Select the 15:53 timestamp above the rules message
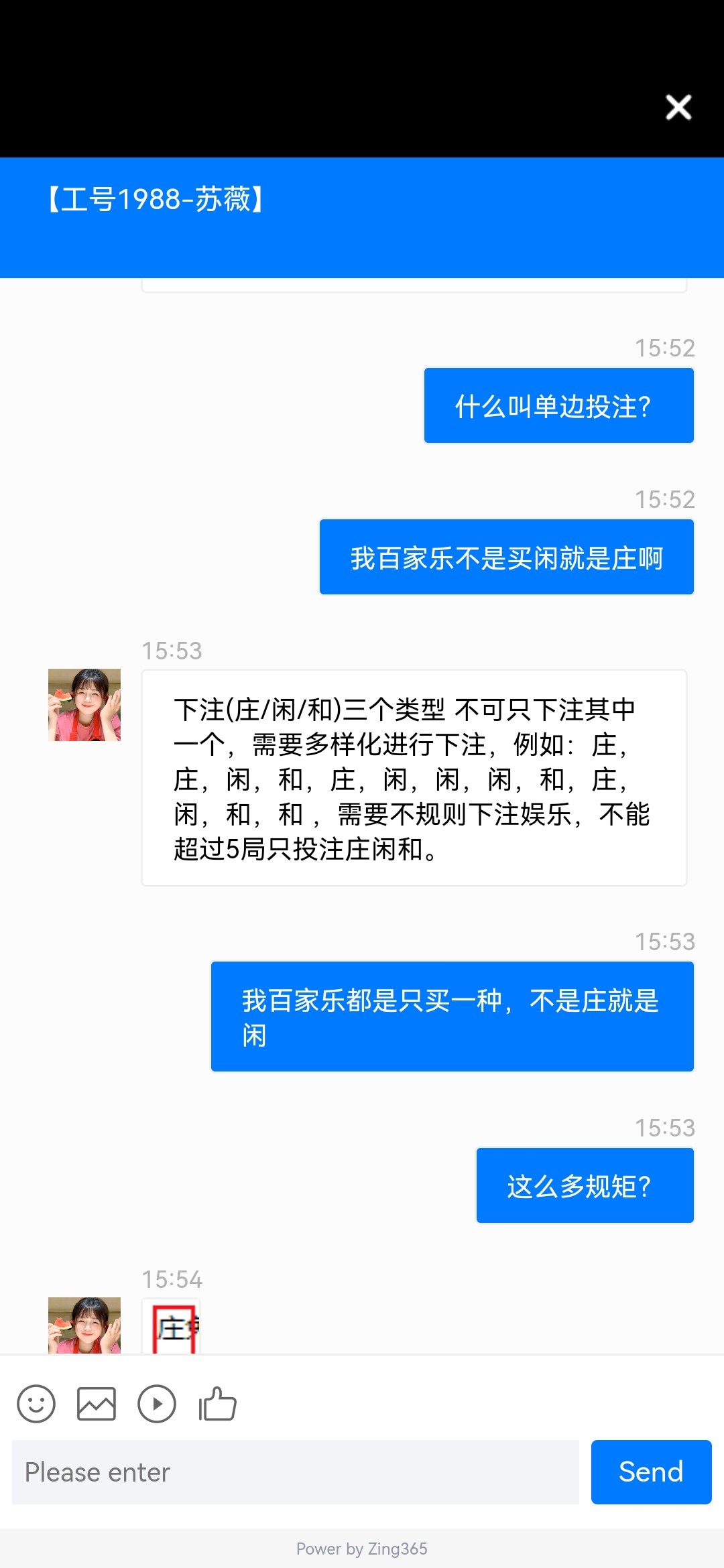This screenshot has width=724, height=1568. click(172, 650)
